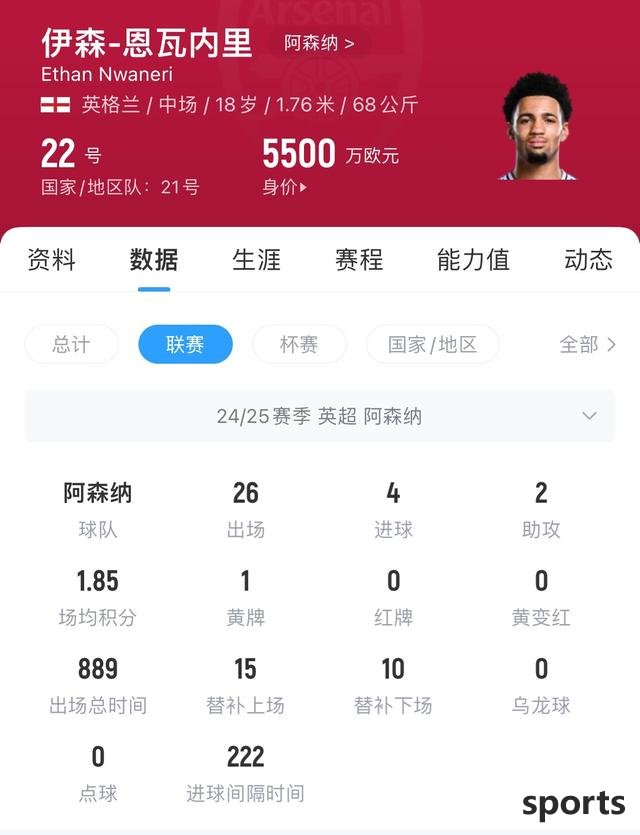View 身价 market value details
Image resolution: width=640 pixels, height=835 pixels.
pos(285,187)
